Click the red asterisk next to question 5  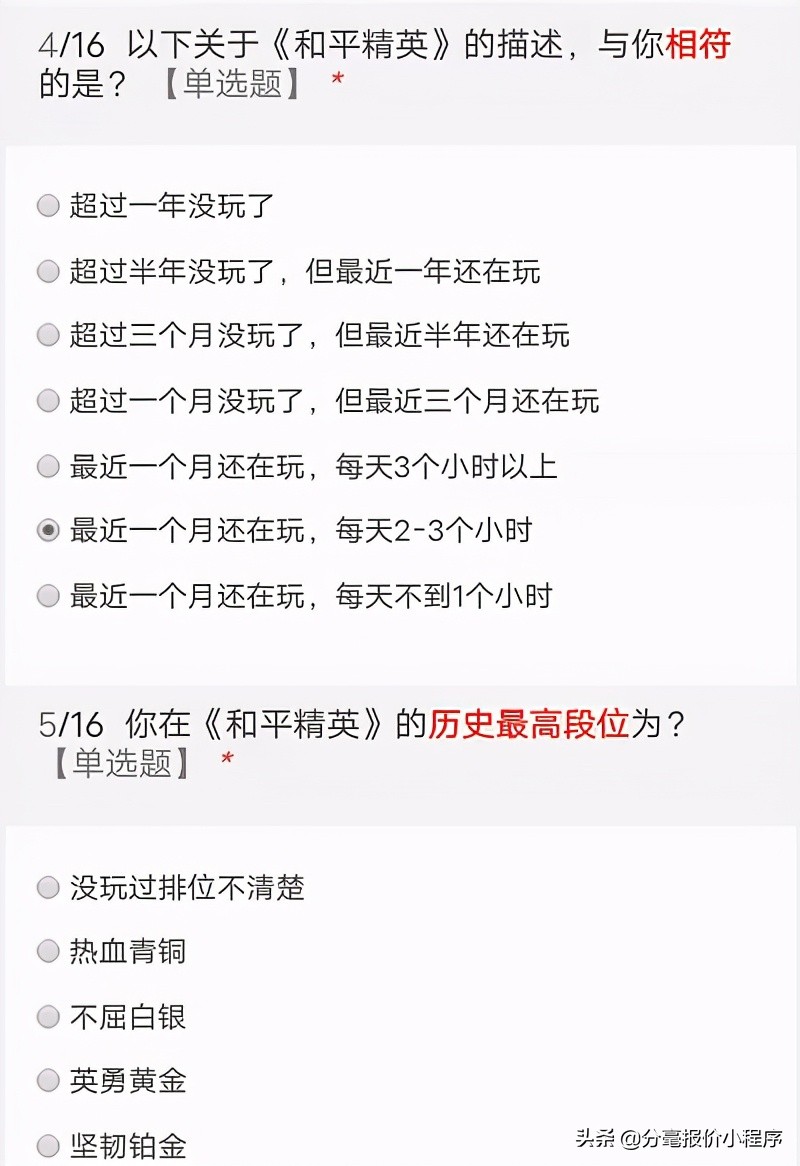[x=226, y=760]
